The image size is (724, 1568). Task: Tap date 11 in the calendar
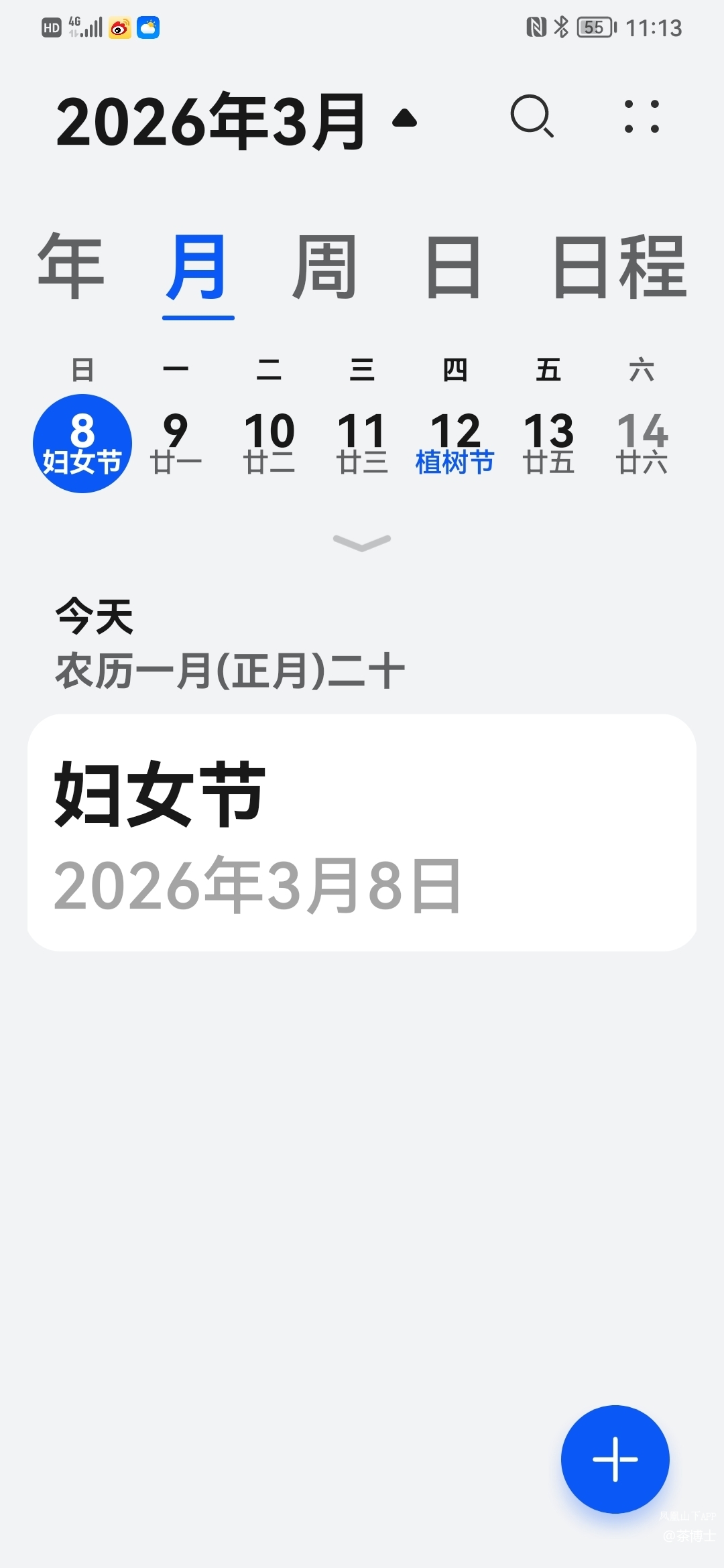(x=362, y=444)
